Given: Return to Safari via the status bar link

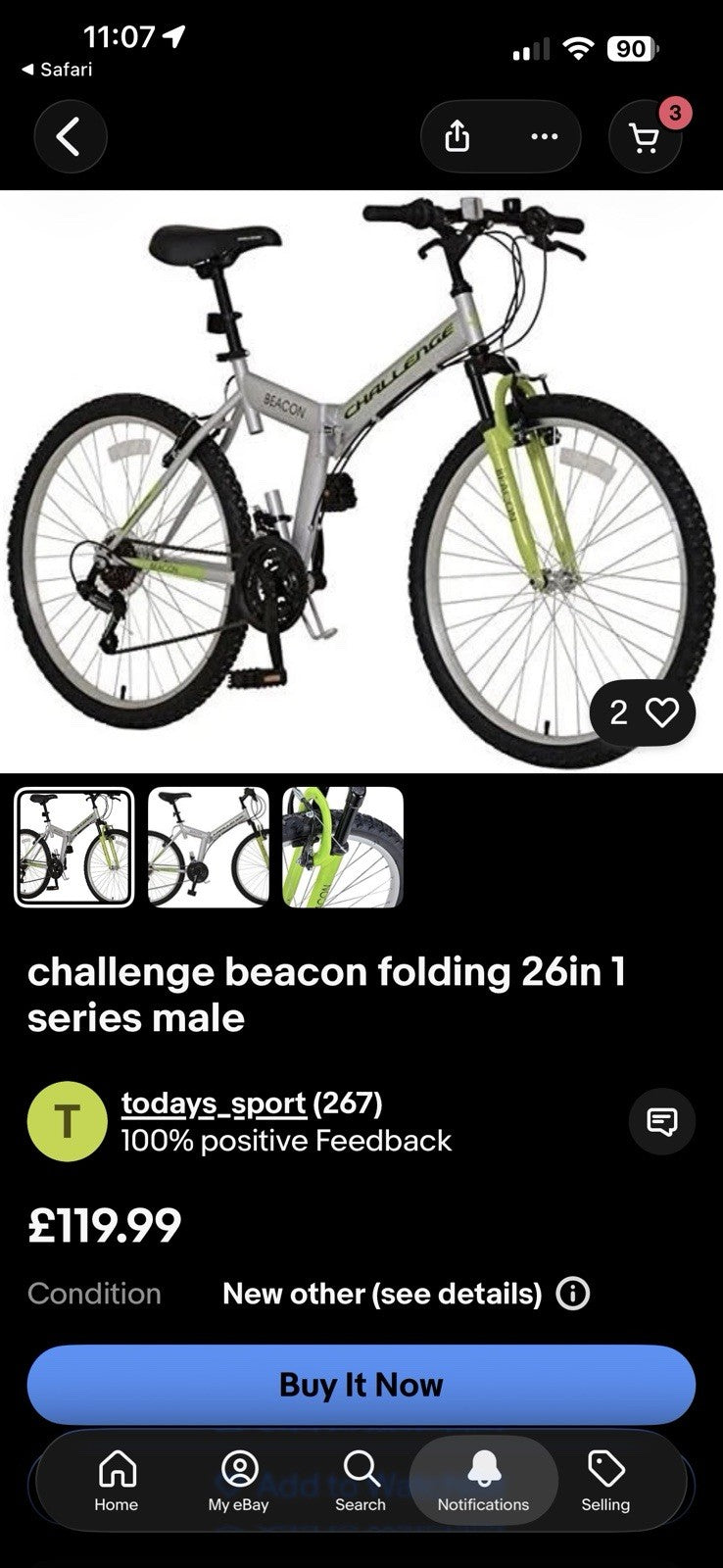Looking at the screenshot, I should 59,69.
